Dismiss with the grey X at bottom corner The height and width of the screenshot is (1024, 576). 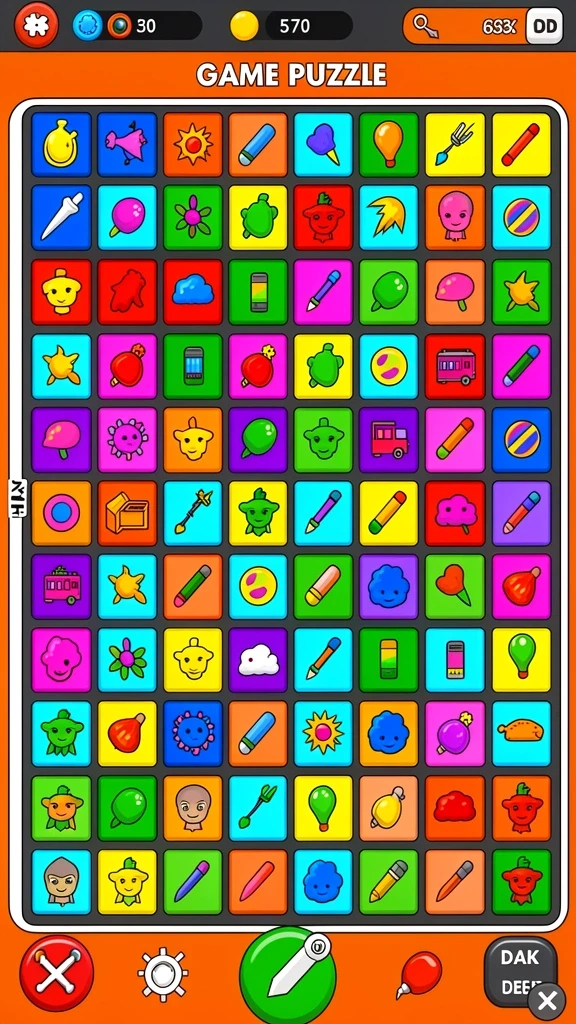(x=547, y=1000)
